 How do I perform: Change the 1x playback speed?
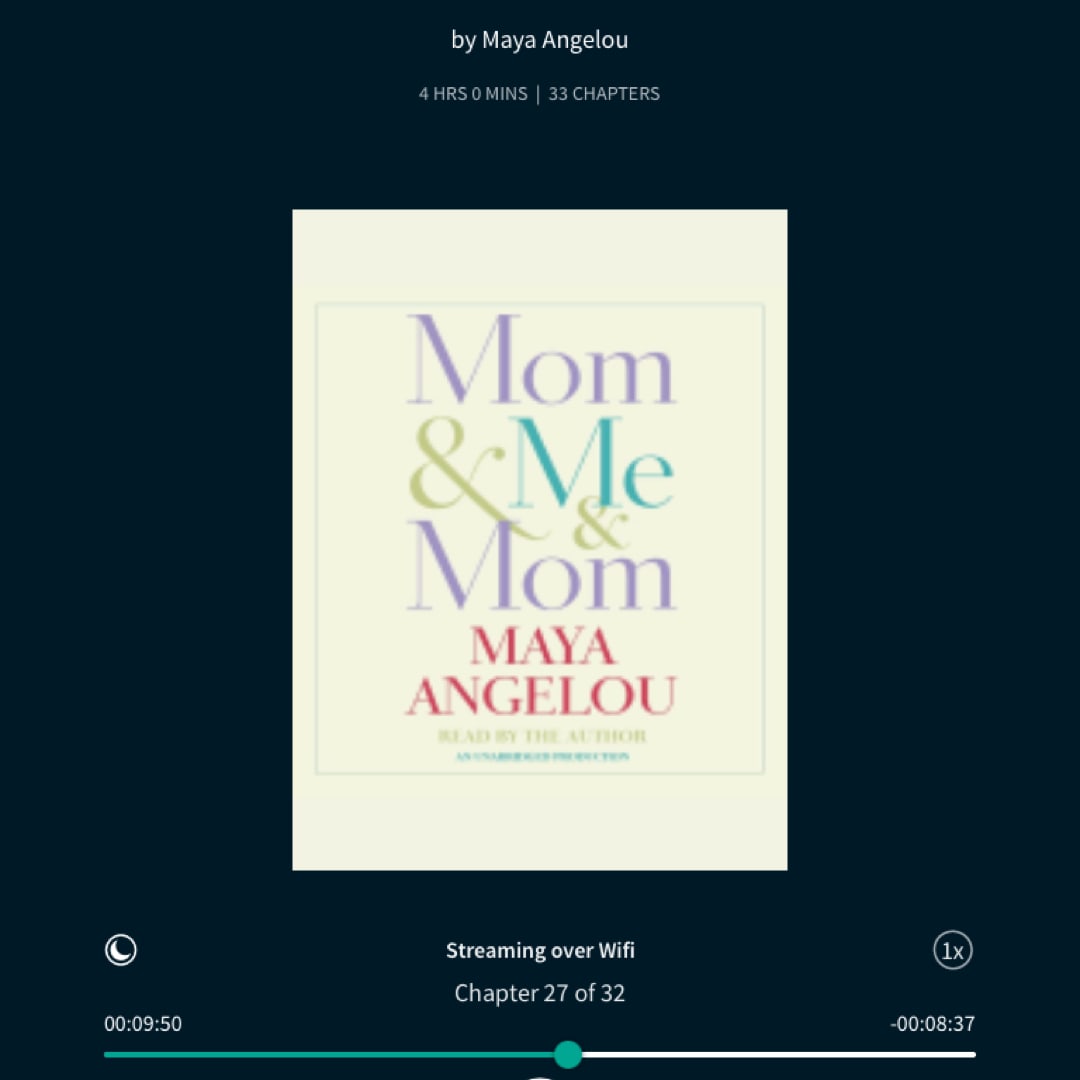pyautogui.click(x=953, y=950)
